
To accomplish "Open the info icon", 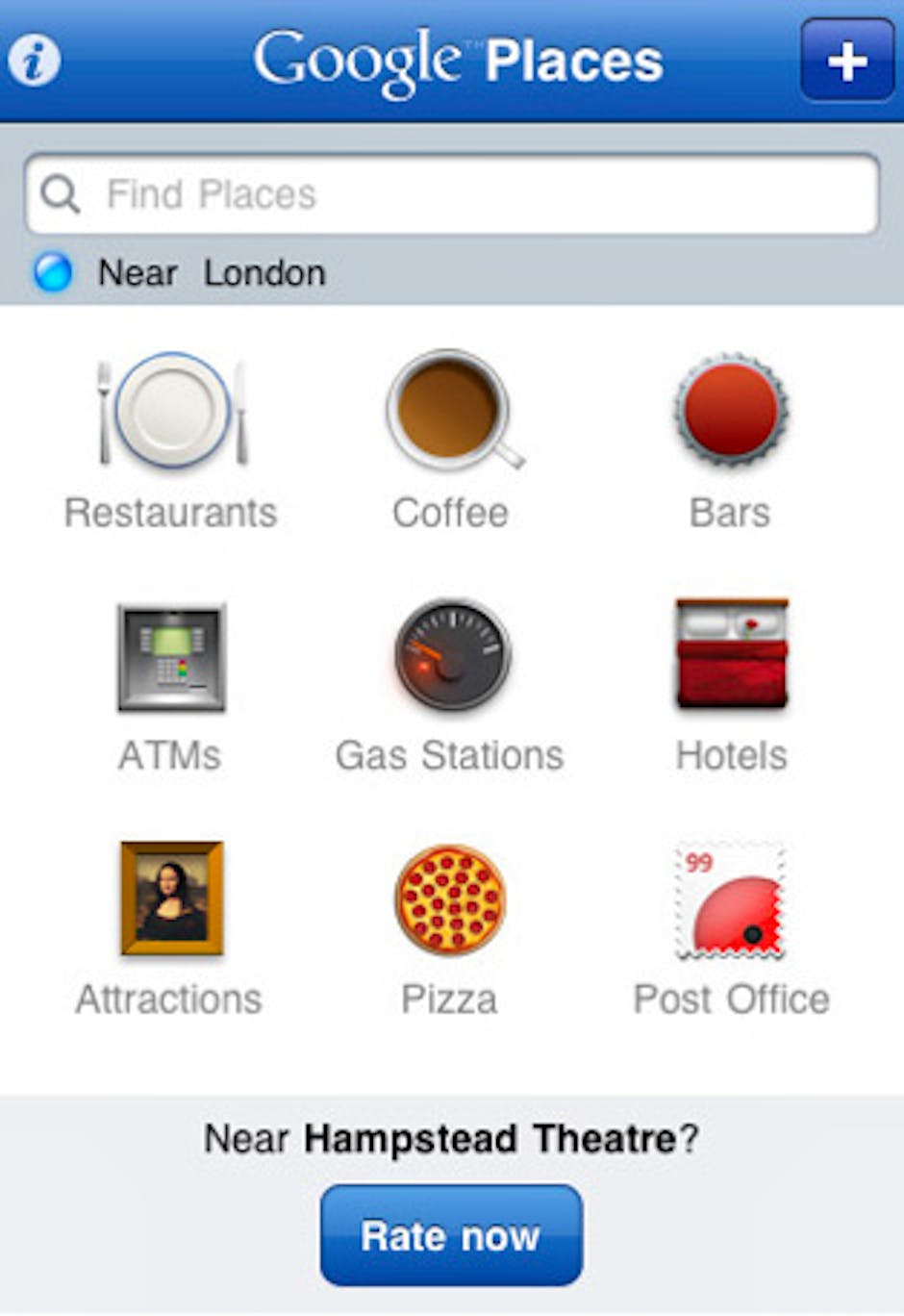I will click(x=35, y=61).
